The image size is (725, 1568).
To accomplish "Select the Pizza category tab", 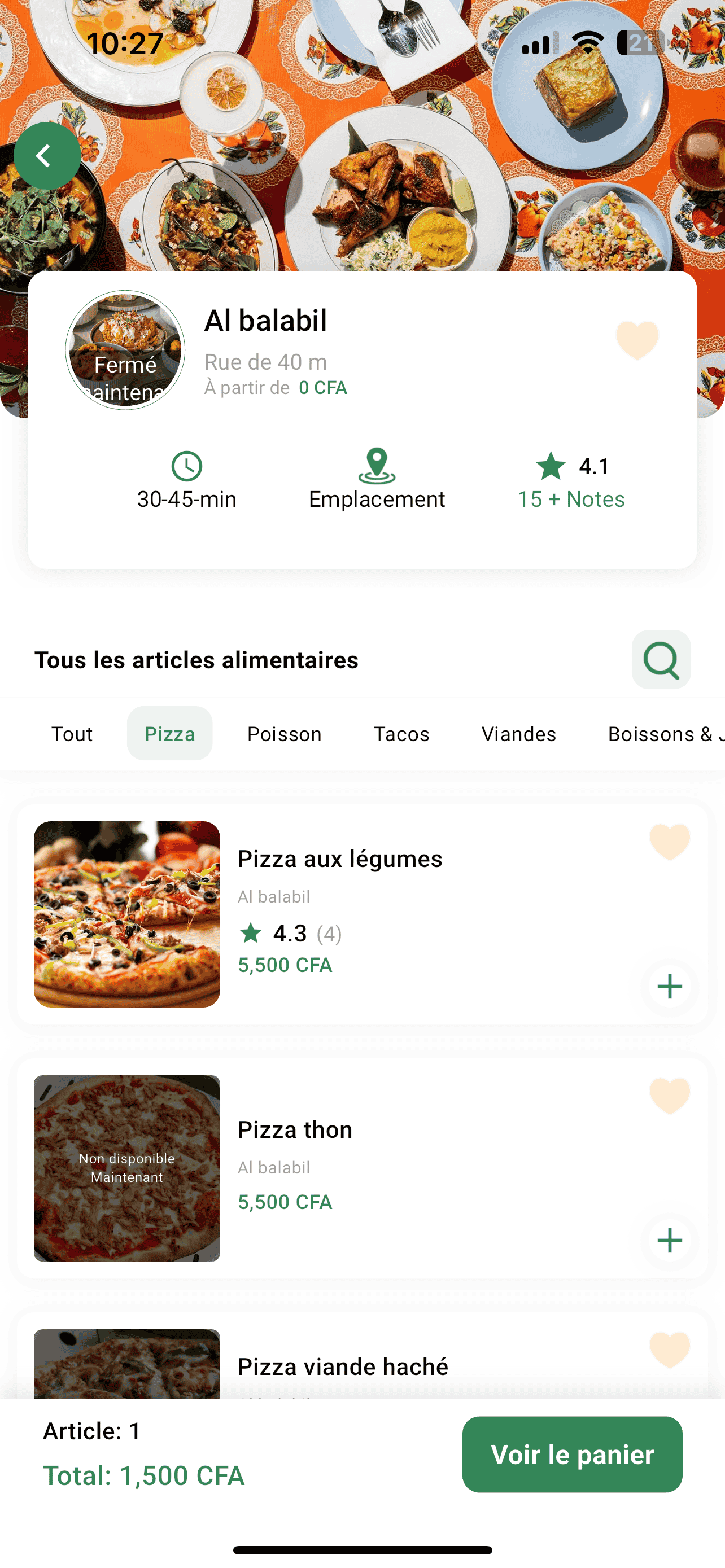I will pos(169,733).
